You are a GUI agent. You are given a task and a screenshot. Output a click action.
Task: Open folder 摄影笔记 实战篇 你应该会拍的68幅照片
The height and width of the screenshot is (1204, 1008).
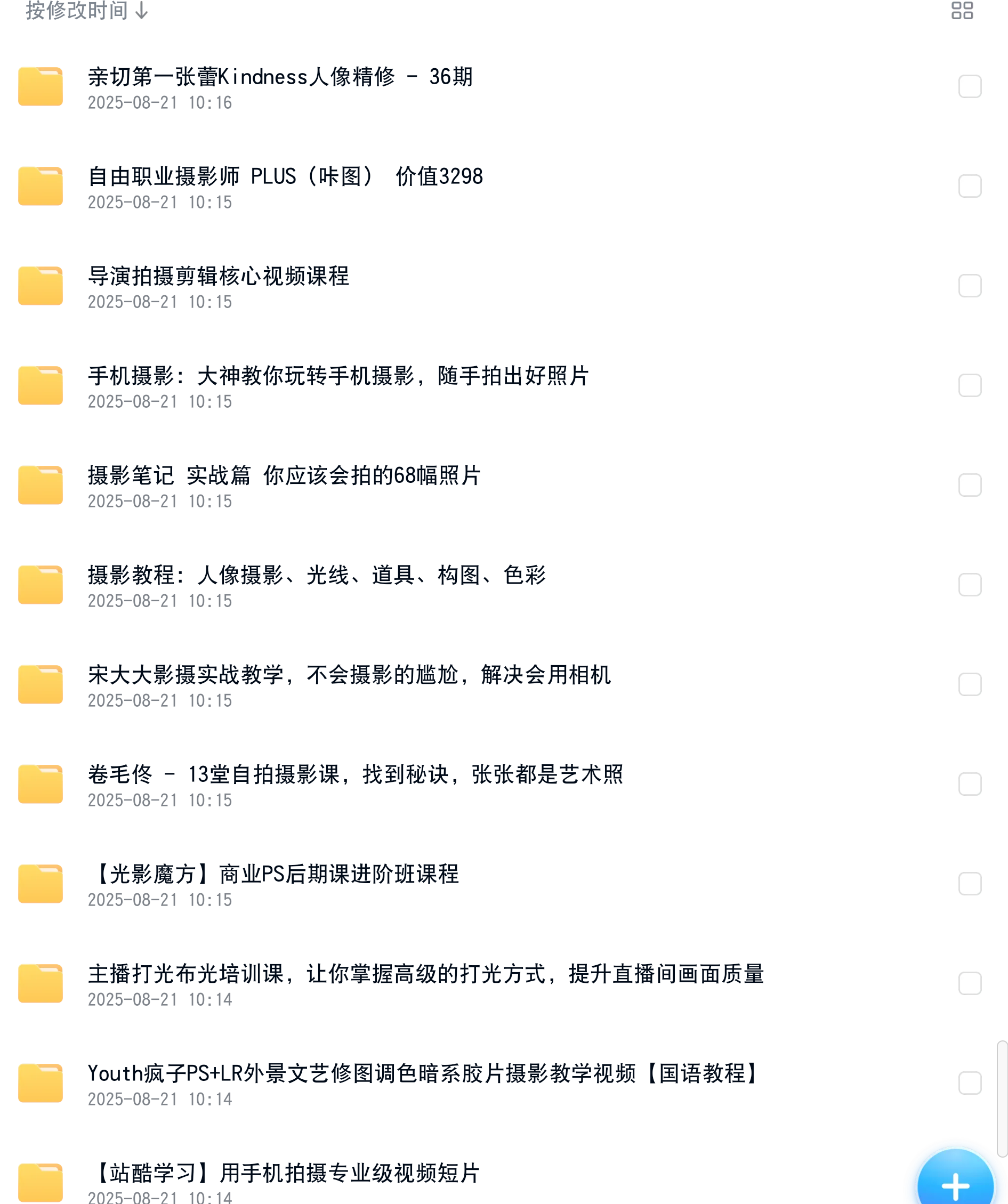point(284,476)
